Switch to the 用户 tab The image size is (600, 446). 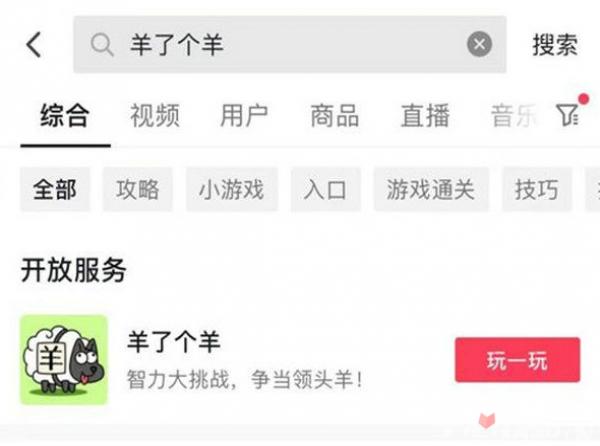click(x=244, y=115)
